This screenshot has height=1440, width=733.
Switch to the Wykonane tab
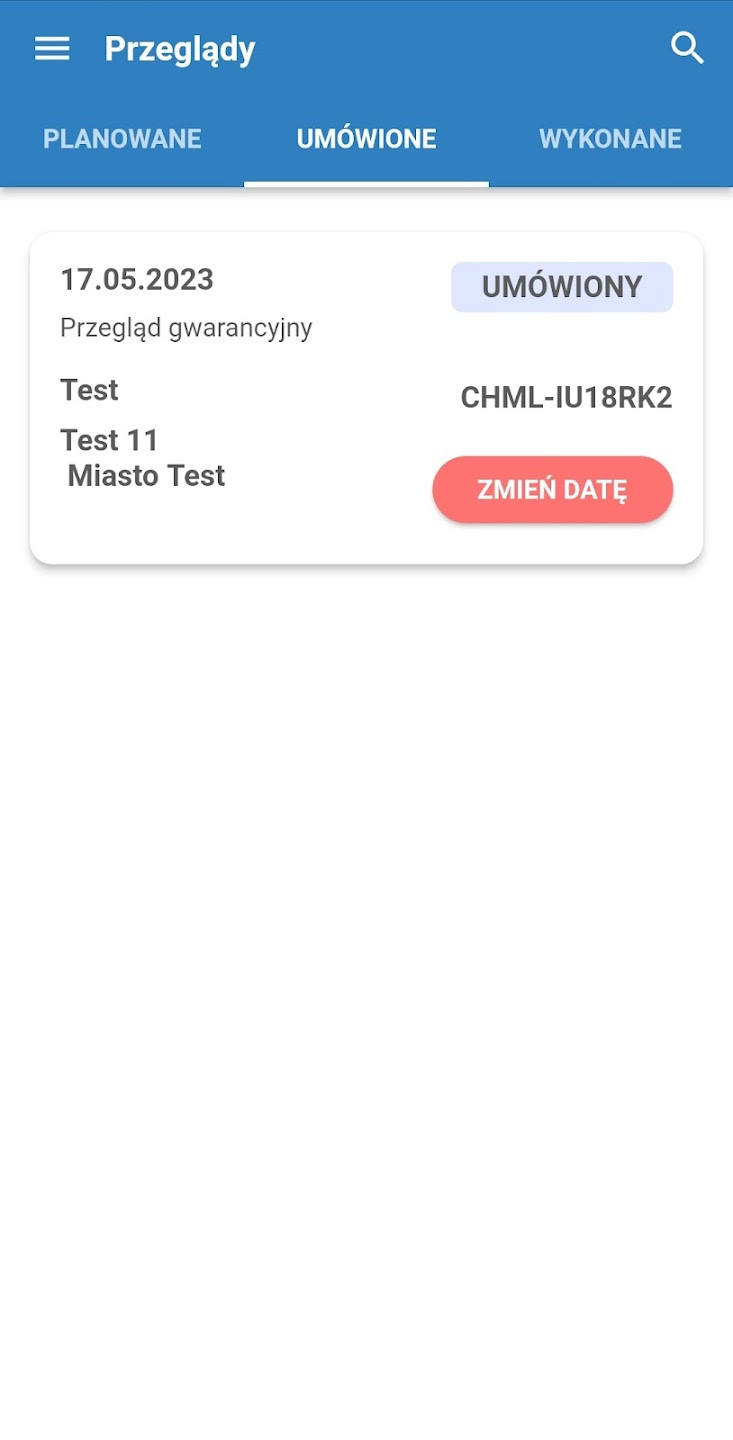(x=610, y=139)
